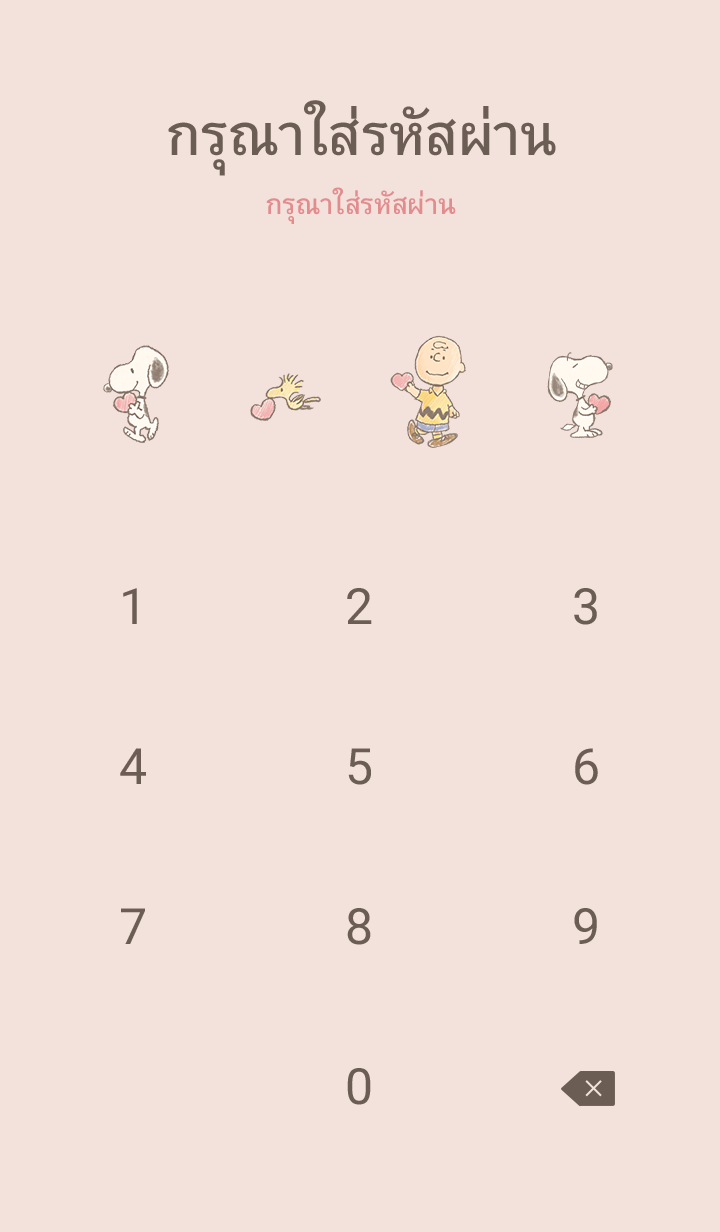Enter digit 7 on the keypad

[132, 927]
